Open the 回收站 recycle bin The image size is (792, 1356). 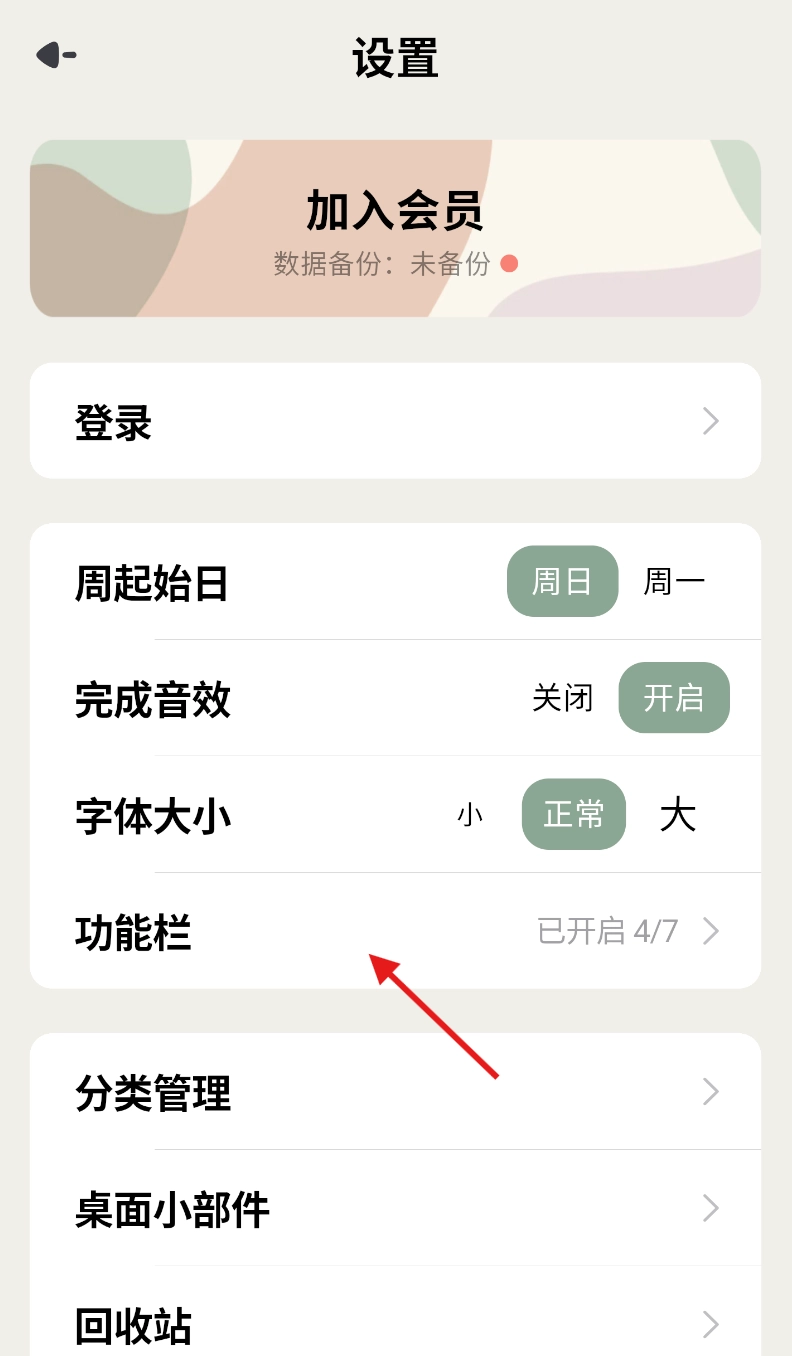tap(395, 1324)
